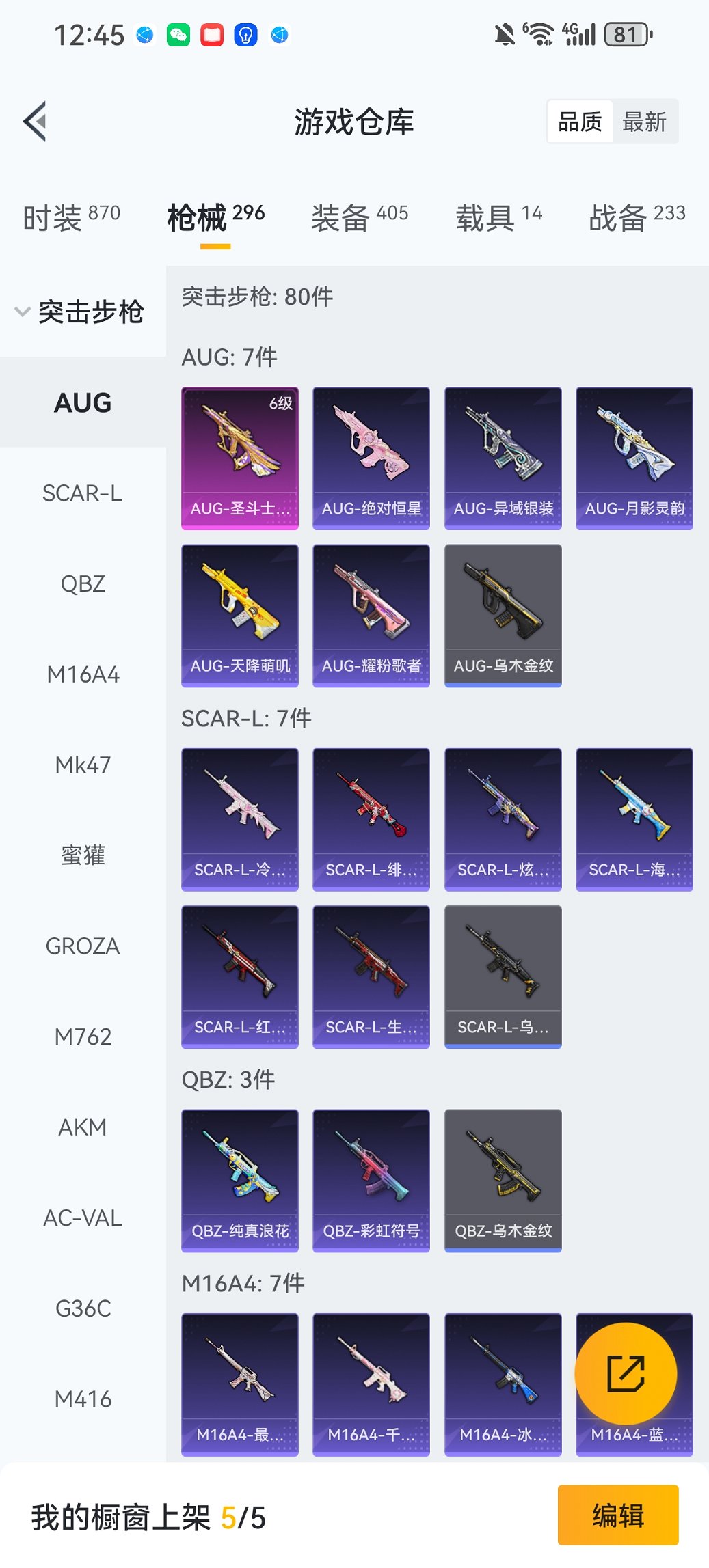Viewport: 709px width, 1568px height.
Task: Collapse the 突击步枪 category
Action: pos(81,312)
